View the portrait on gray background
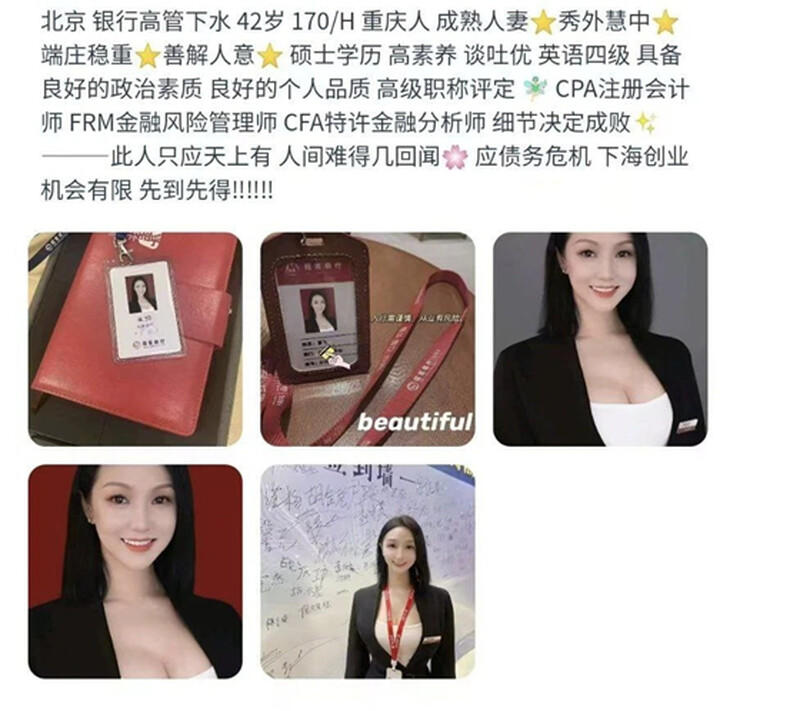 [600, 339]
